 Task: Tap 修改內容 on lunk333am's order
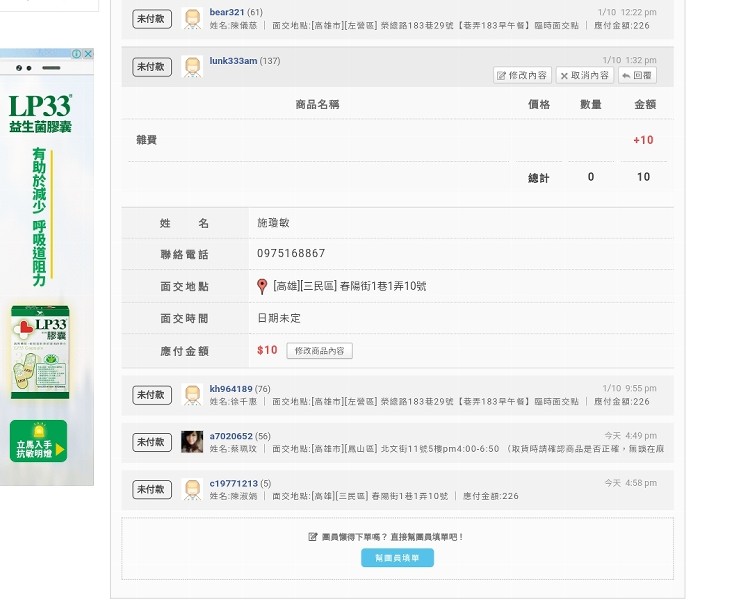click(522, 75)
